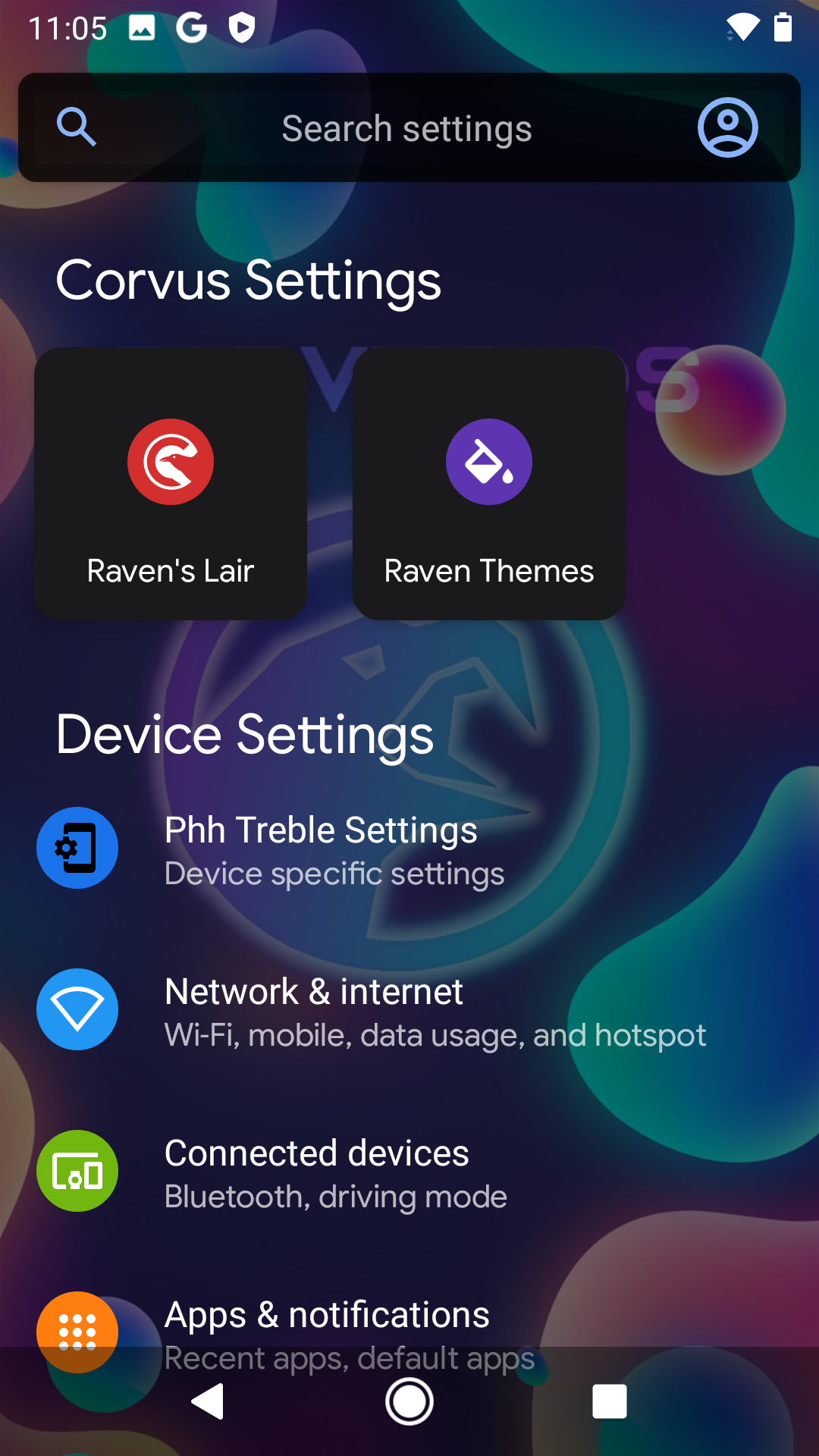Open the recent apps overview
Viewport: 819px width, 1456px height.
tap(610, 1401)
